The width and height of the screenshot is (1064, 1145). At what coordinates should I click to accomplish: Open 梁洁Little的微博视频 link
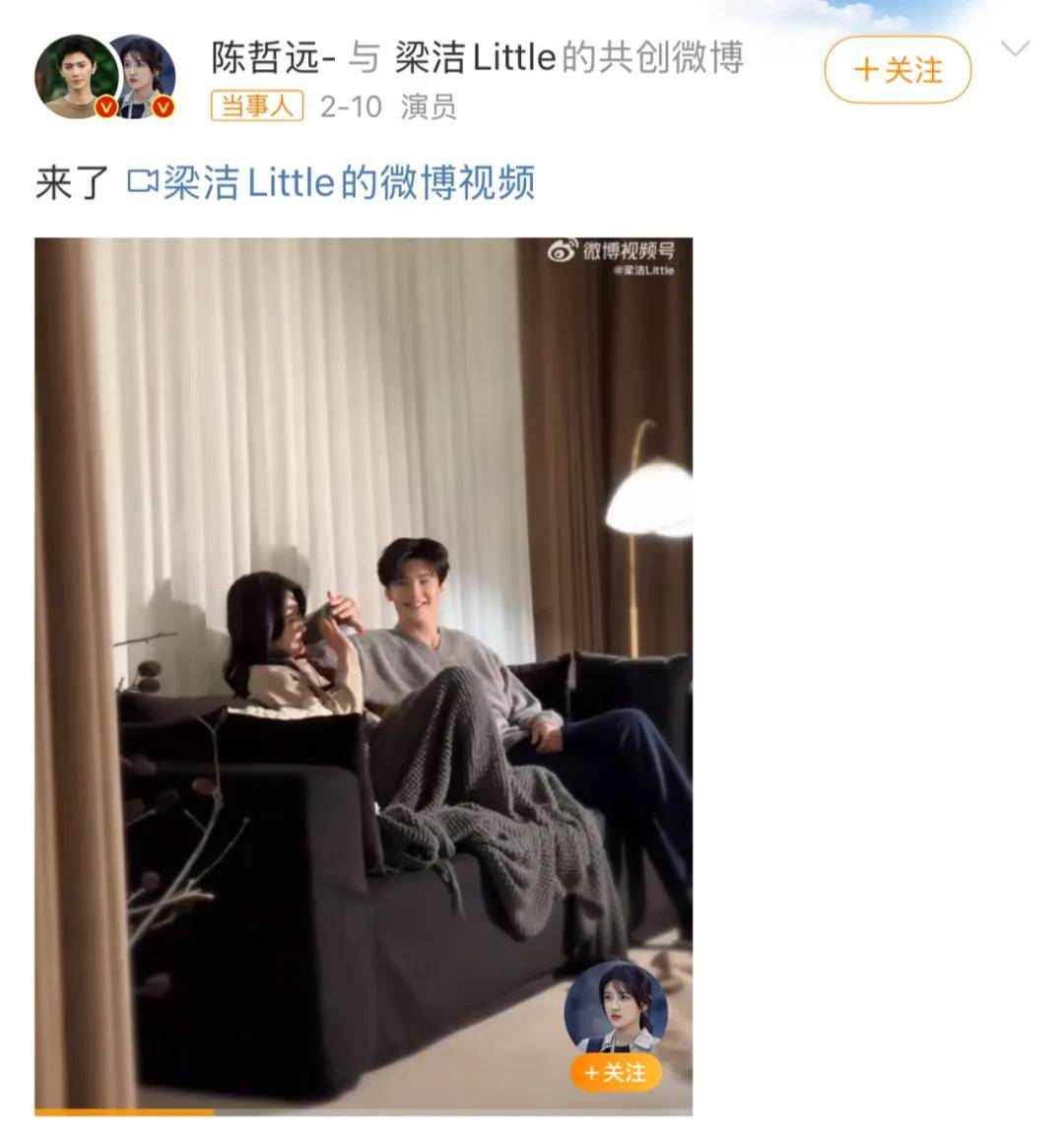coord(332,183)
